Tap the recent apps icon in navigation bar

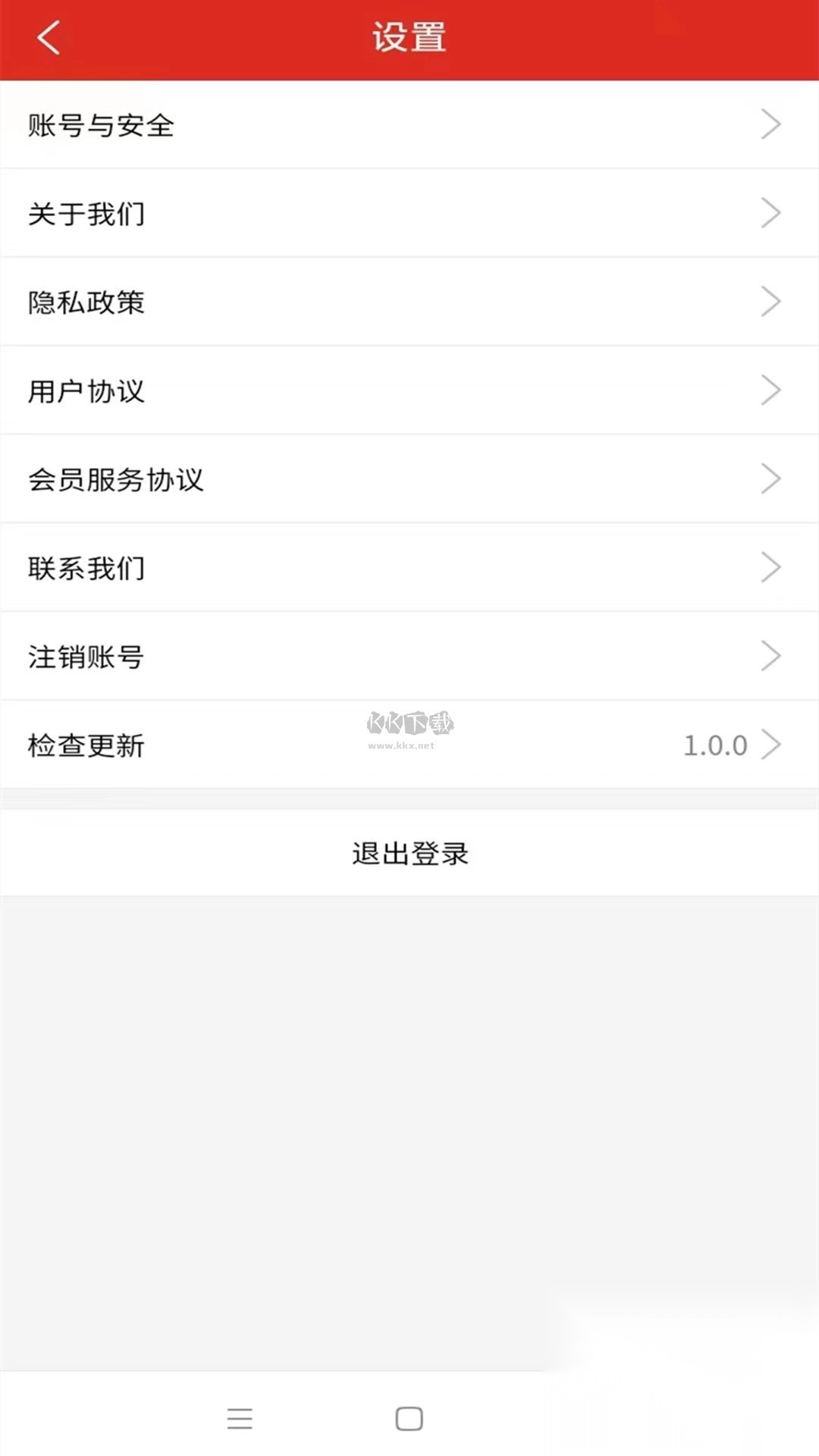click(240, 1420)
